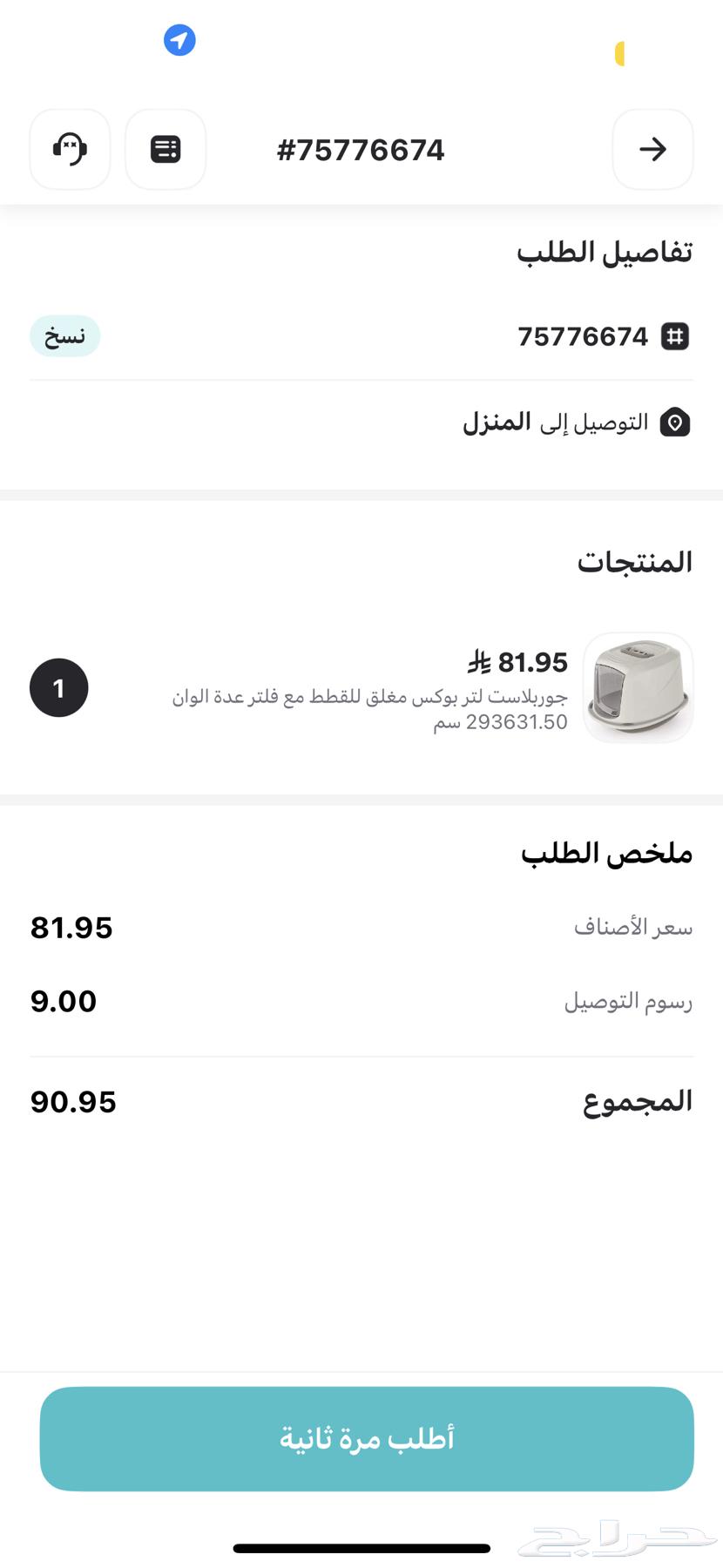Tap the location pin next to delivery address
This screenshot has width=723, height=1568.
pyautogui.click(x=675, y=422)
